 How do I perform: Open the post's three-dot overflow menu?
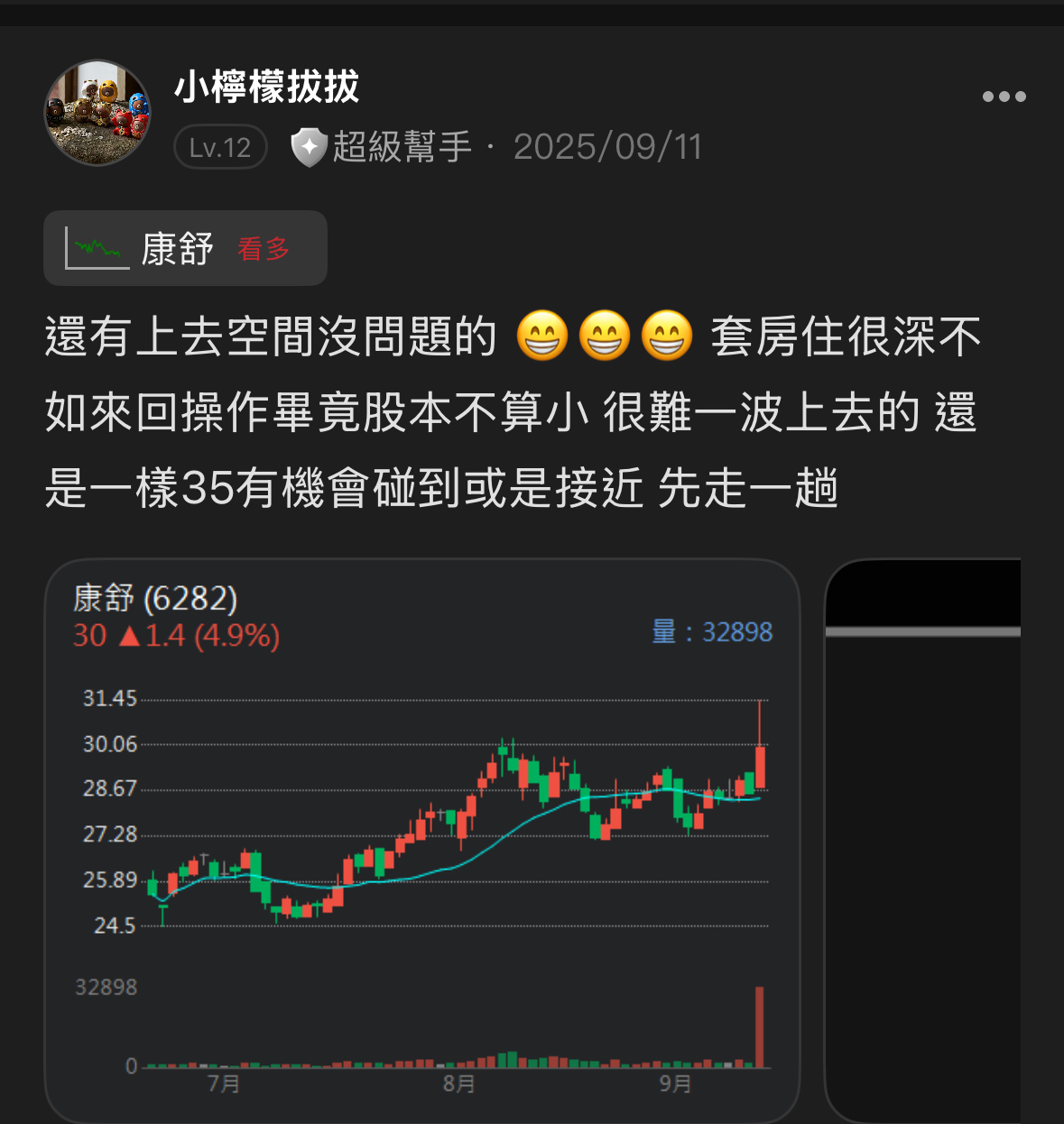1004,97
